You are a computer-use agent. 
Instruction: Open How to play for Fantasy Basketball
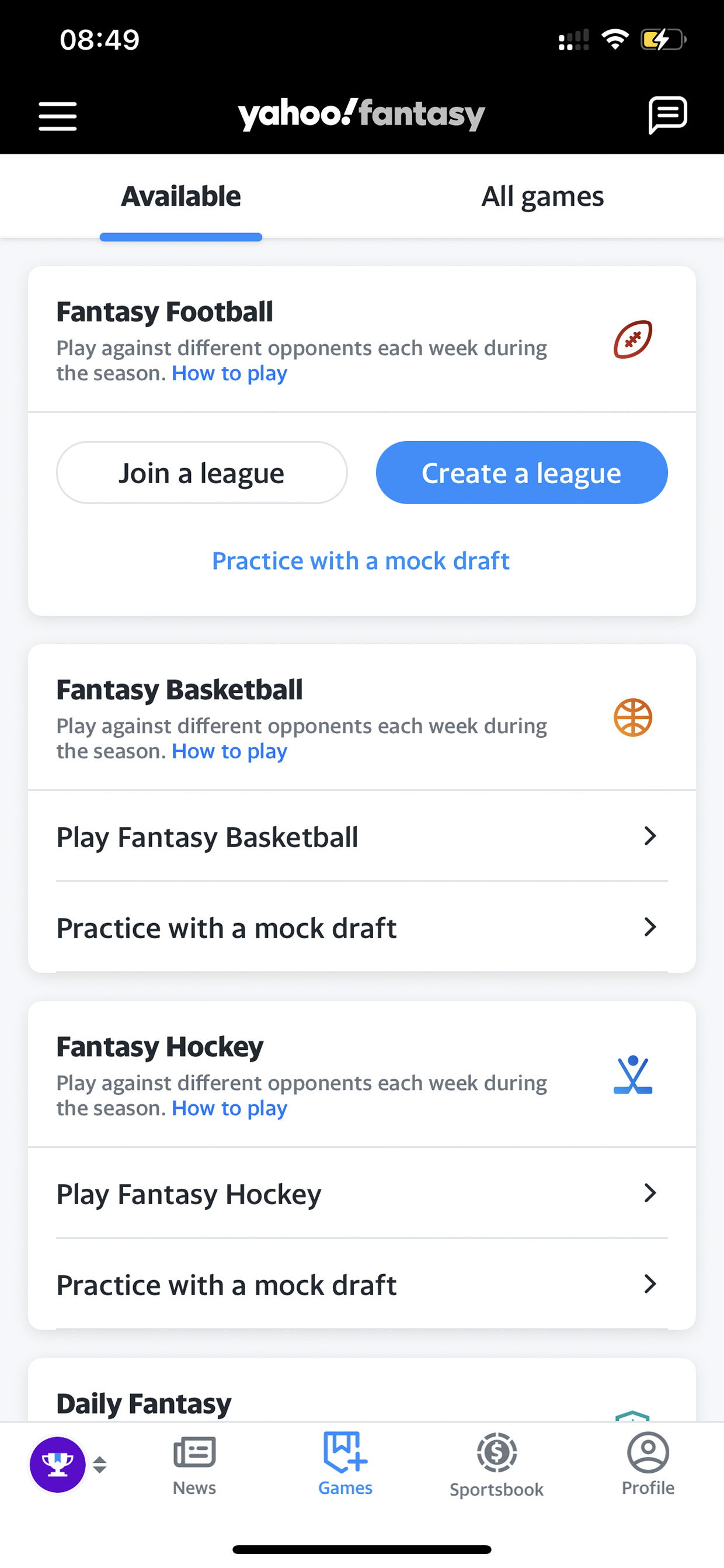[229, 751]
